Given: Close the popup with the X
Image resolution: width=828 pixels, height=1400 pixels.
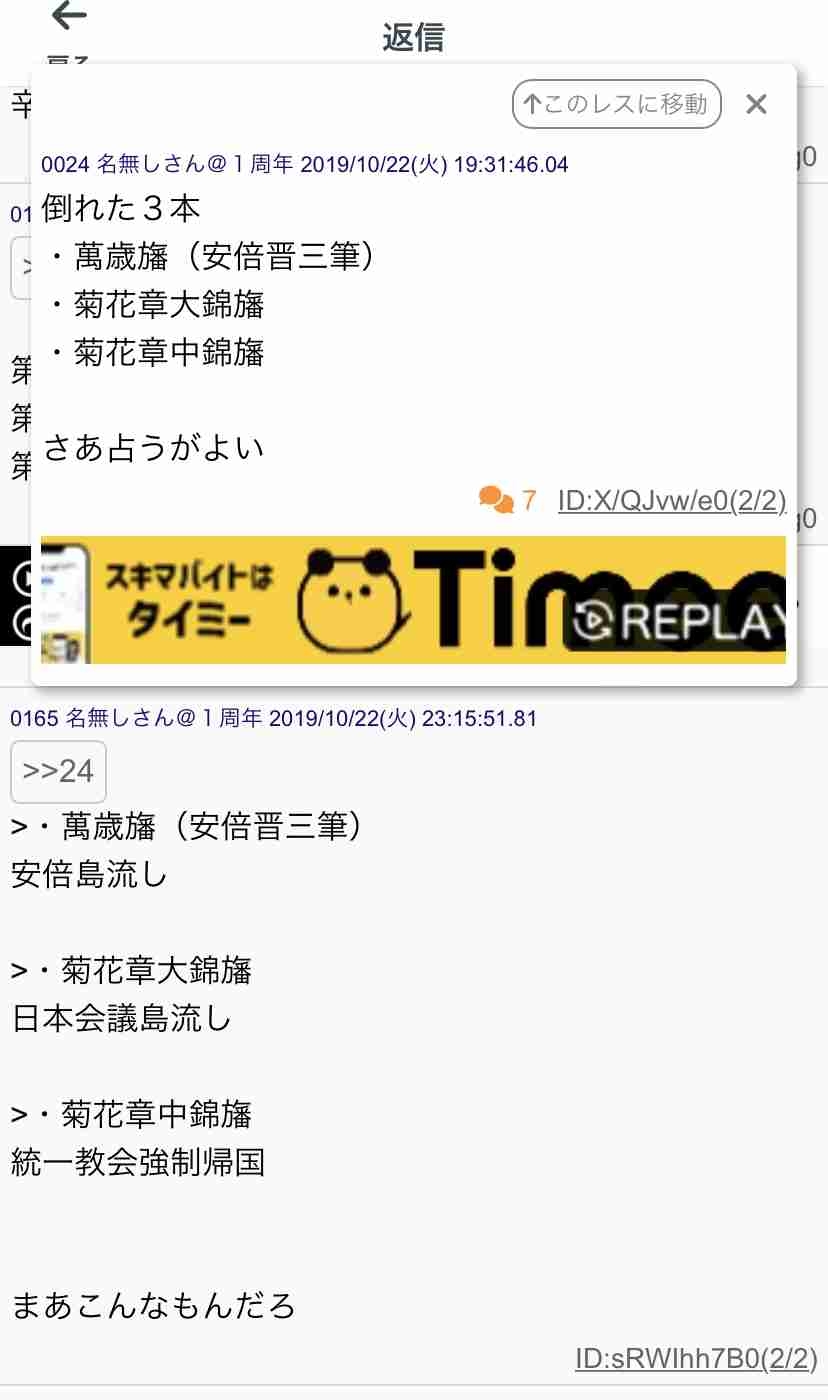Looking at the screenshot, I should click(x=756, y=104).
